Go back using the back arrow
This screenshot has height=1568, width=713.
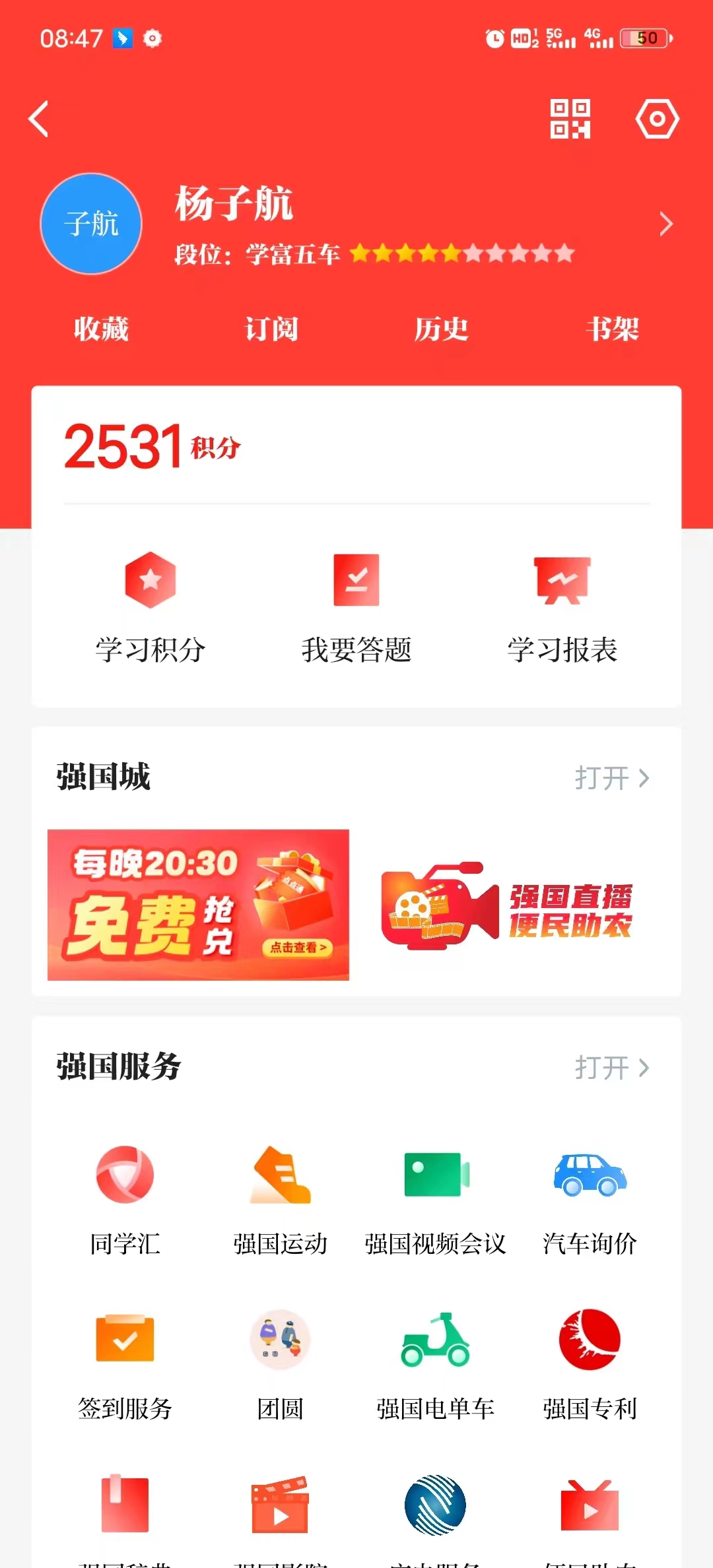[40, 119]
